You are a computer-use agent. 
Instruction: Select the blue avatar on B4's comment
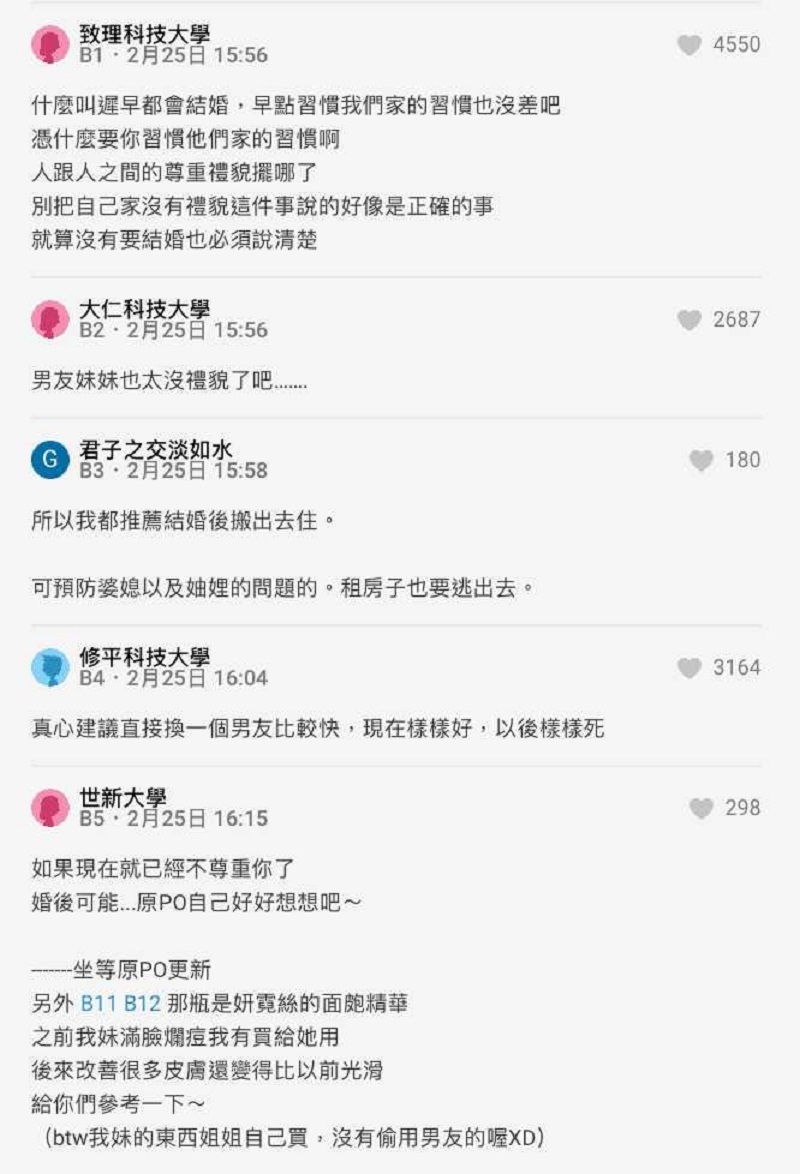(50, 667)
